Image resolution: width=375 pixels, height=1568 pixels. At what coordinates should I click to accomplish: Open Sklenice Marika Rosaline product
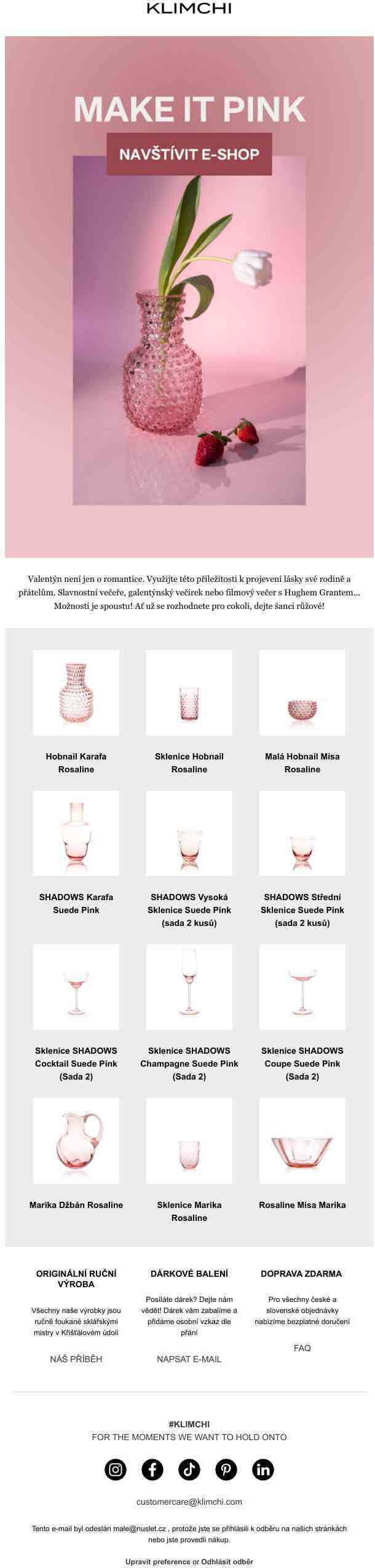tap(189, 1141)
